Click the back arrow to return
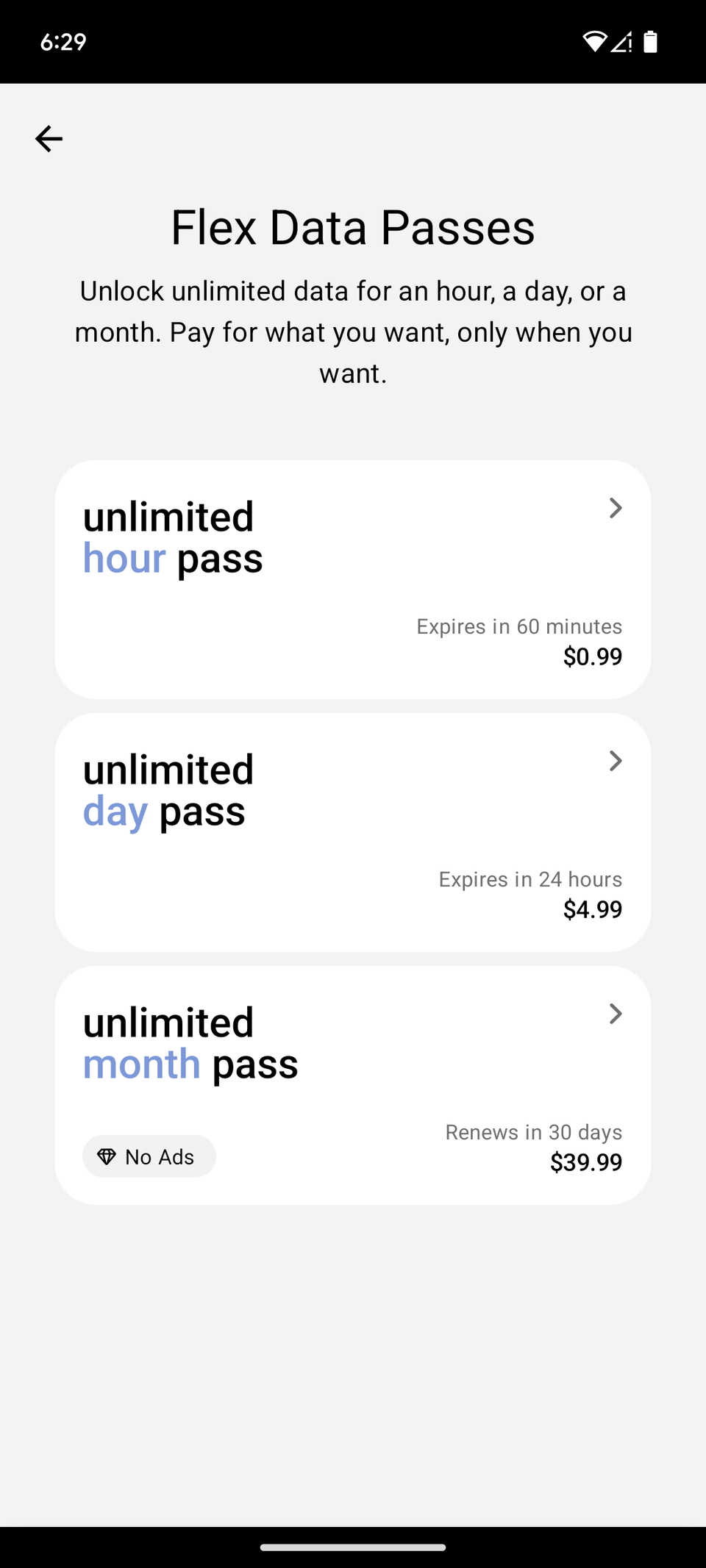The height and width of the screenshot is (1568, 706). 48,138
